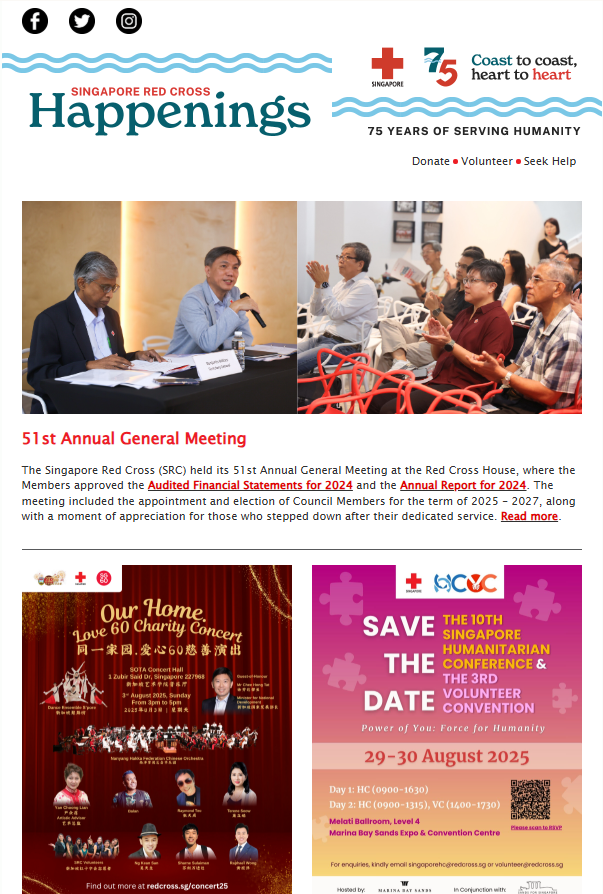Tap Read more about the AGM
The height and width of the screenshot is (894, 603).
pyautogui.click(x=529, y=516)
